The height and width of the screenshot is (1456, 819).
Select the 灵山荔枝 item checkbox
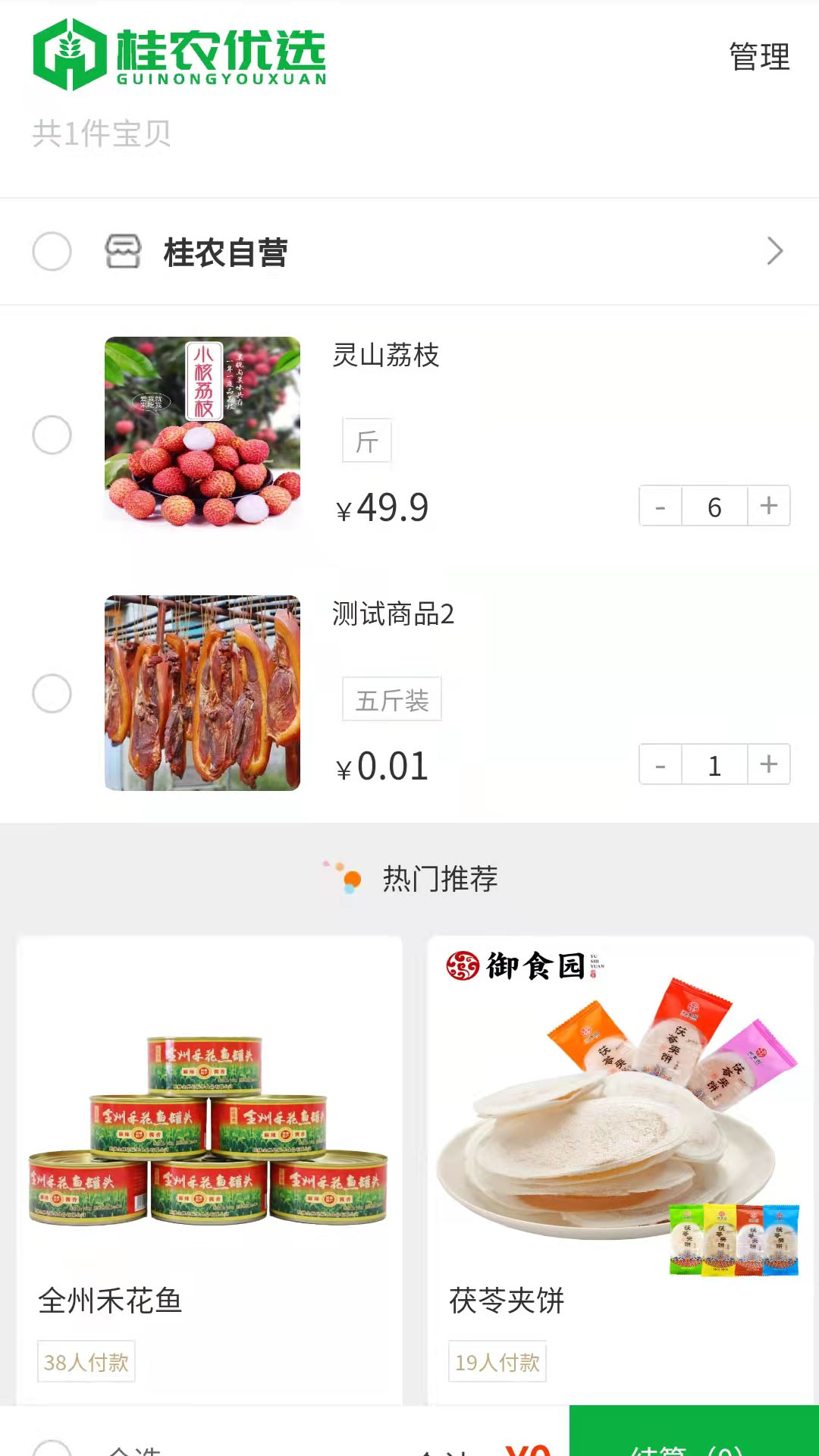click(x=52, y=435)
